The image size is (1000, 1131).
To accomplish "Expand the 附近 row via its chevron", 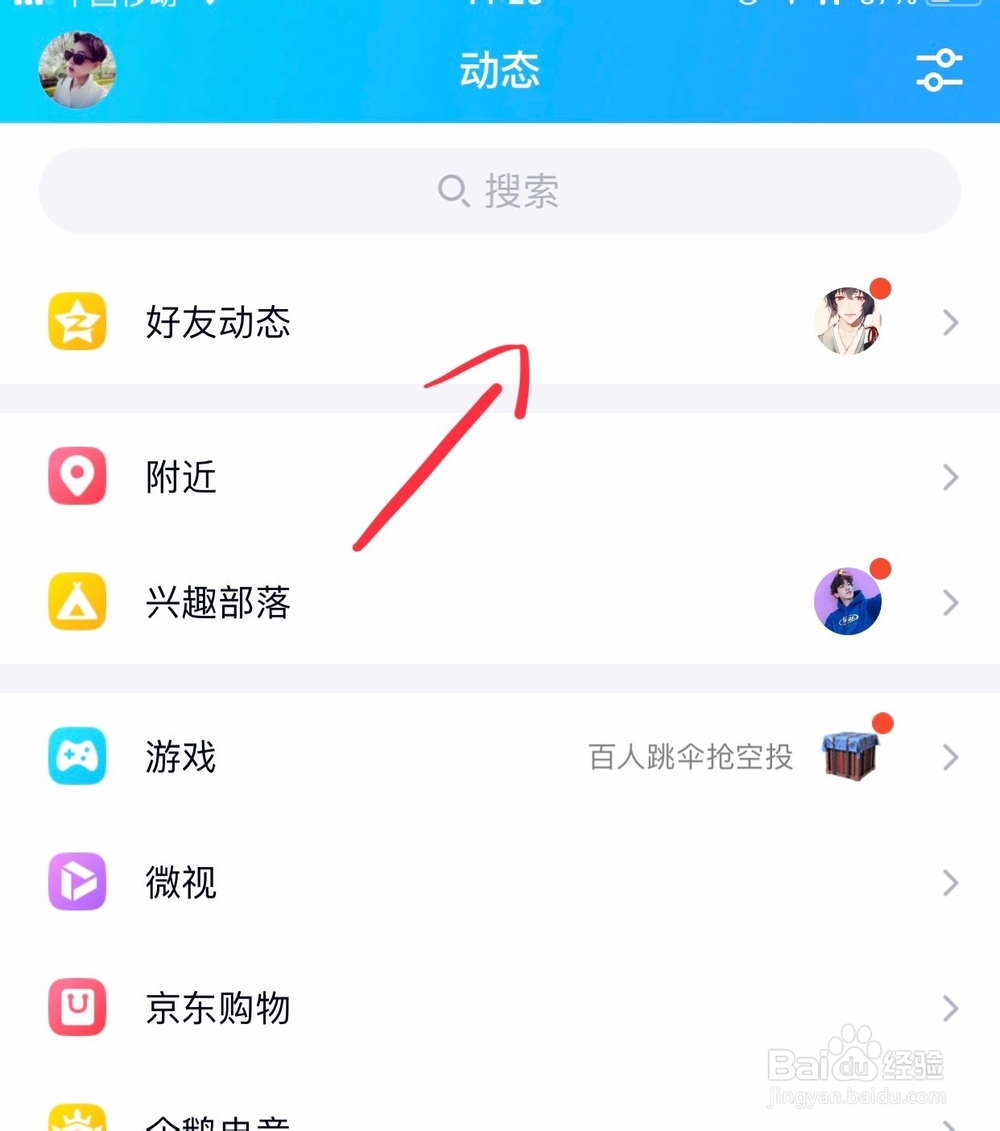I will click(948, 477).
